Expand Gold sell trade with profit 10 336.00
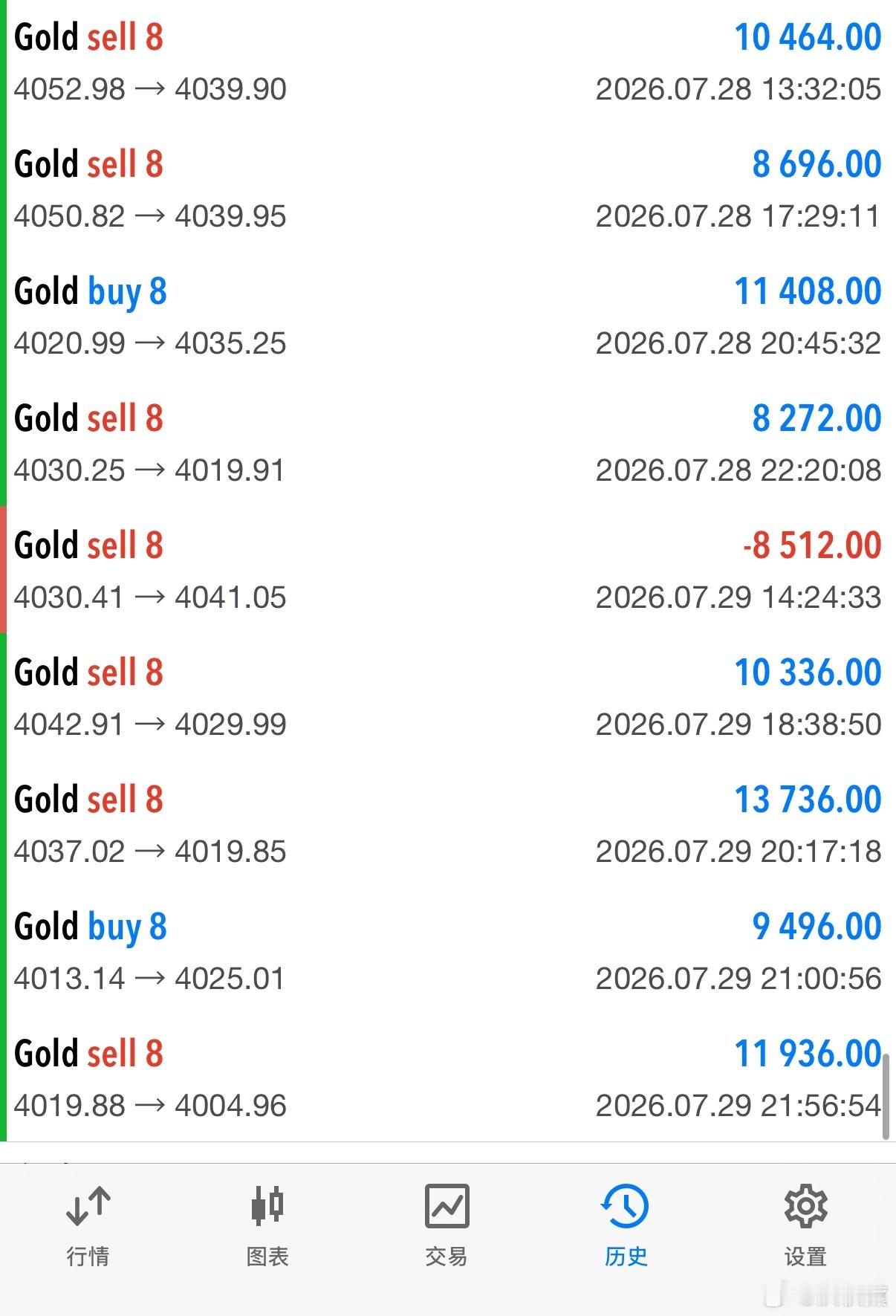The height and width of the screenshot is (1316, 896). 448,697
